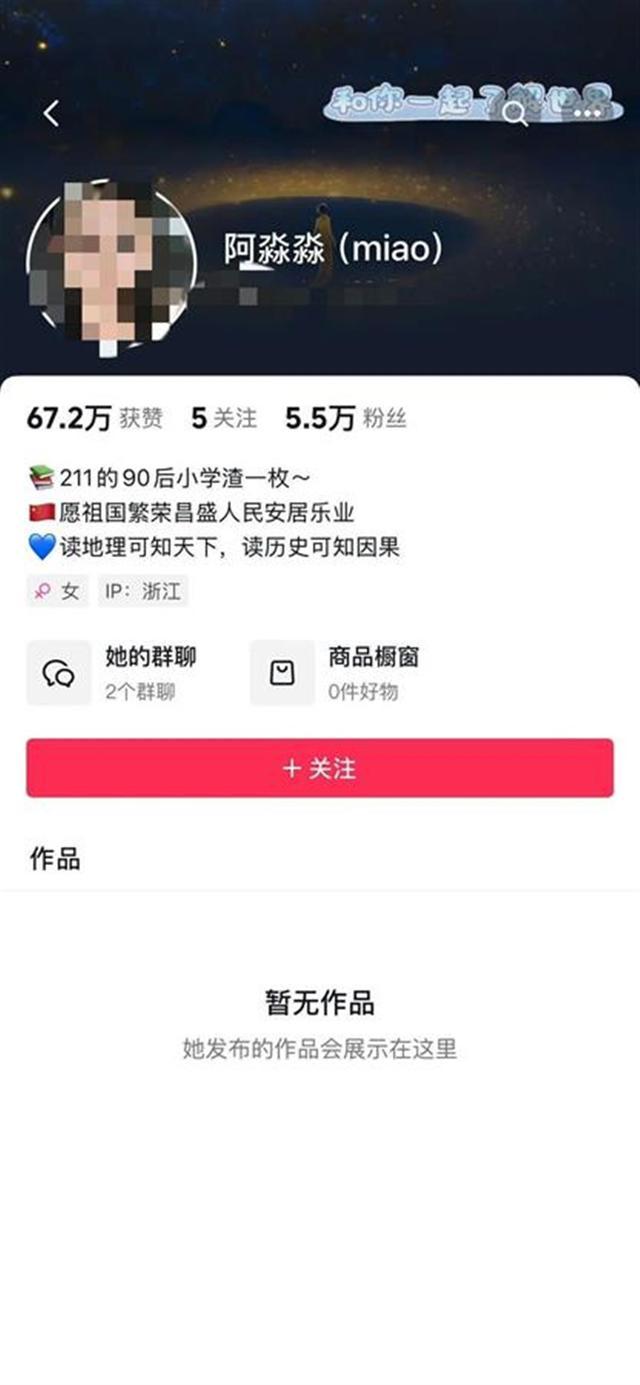View the 5.5万 粉丝 followers list
The height and width of the screenshot is (1385, 640).
pyautogui.click(x=345, y=418)
